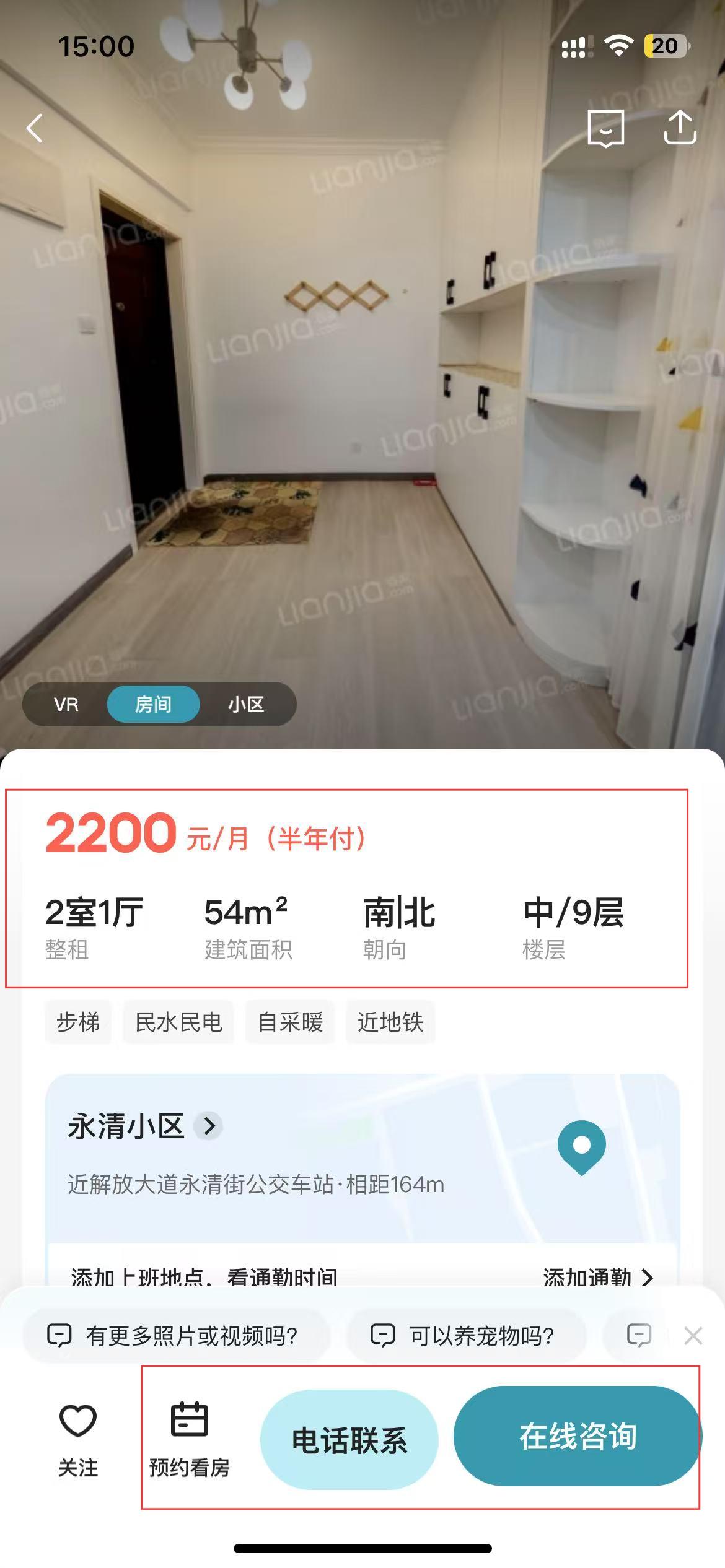Dismiss the quick questions bar
The image size is (725, 1568).
693,1336
